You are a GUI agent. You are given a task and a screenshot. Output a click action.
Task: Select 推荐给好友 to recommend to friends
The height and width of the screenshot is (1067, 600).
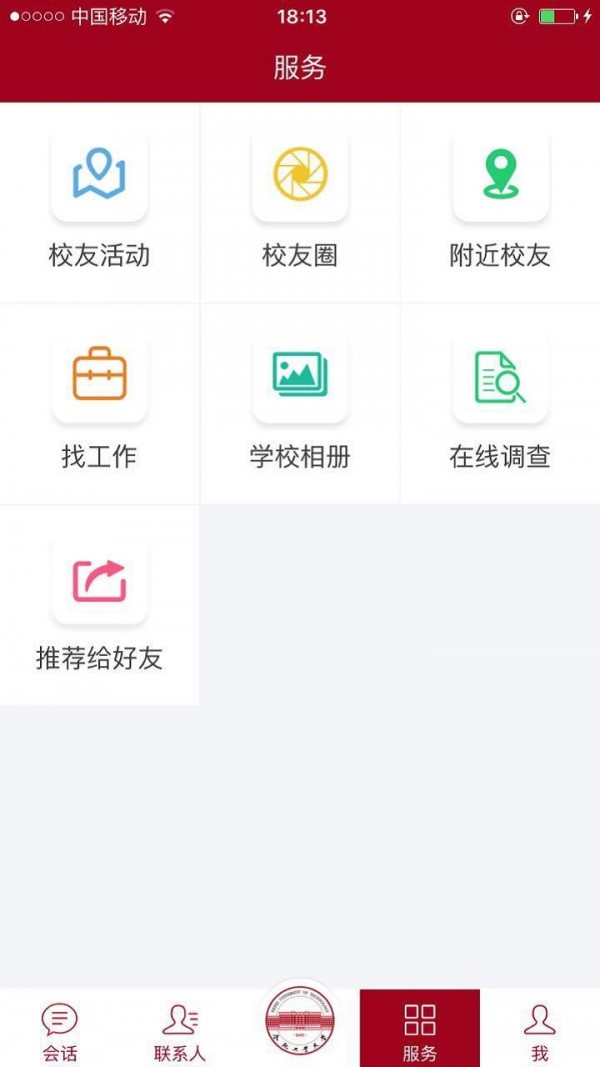(x=99, y=606)
